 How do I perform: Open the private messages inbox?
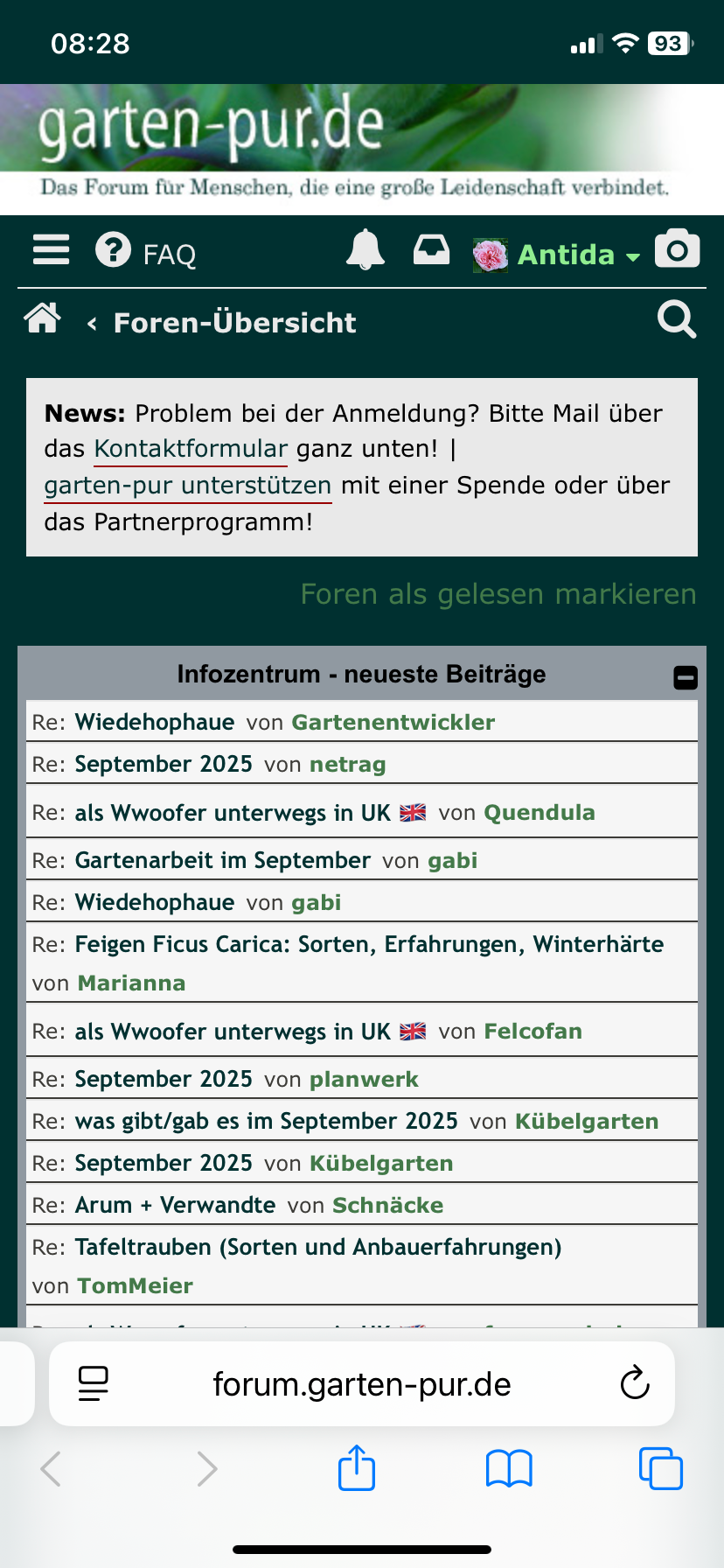431,250
